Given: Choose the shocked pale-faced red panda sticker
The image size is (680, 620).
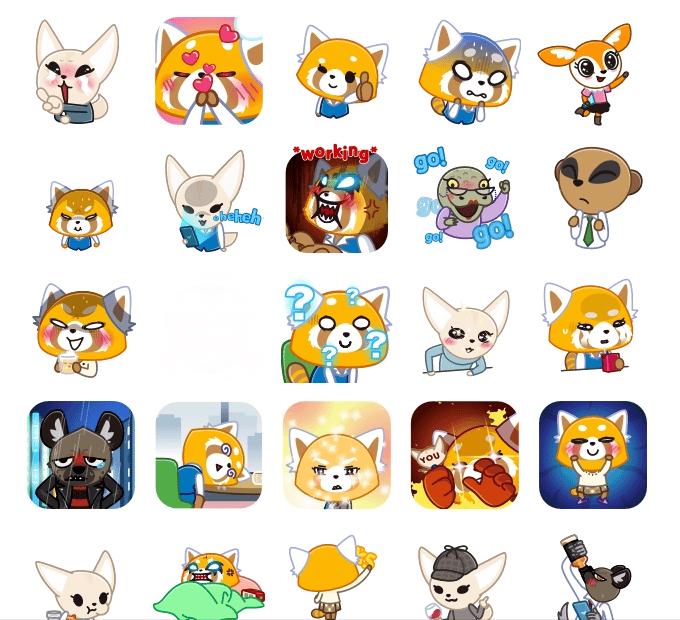Looking at the screenshot, I should click(464, 71).
